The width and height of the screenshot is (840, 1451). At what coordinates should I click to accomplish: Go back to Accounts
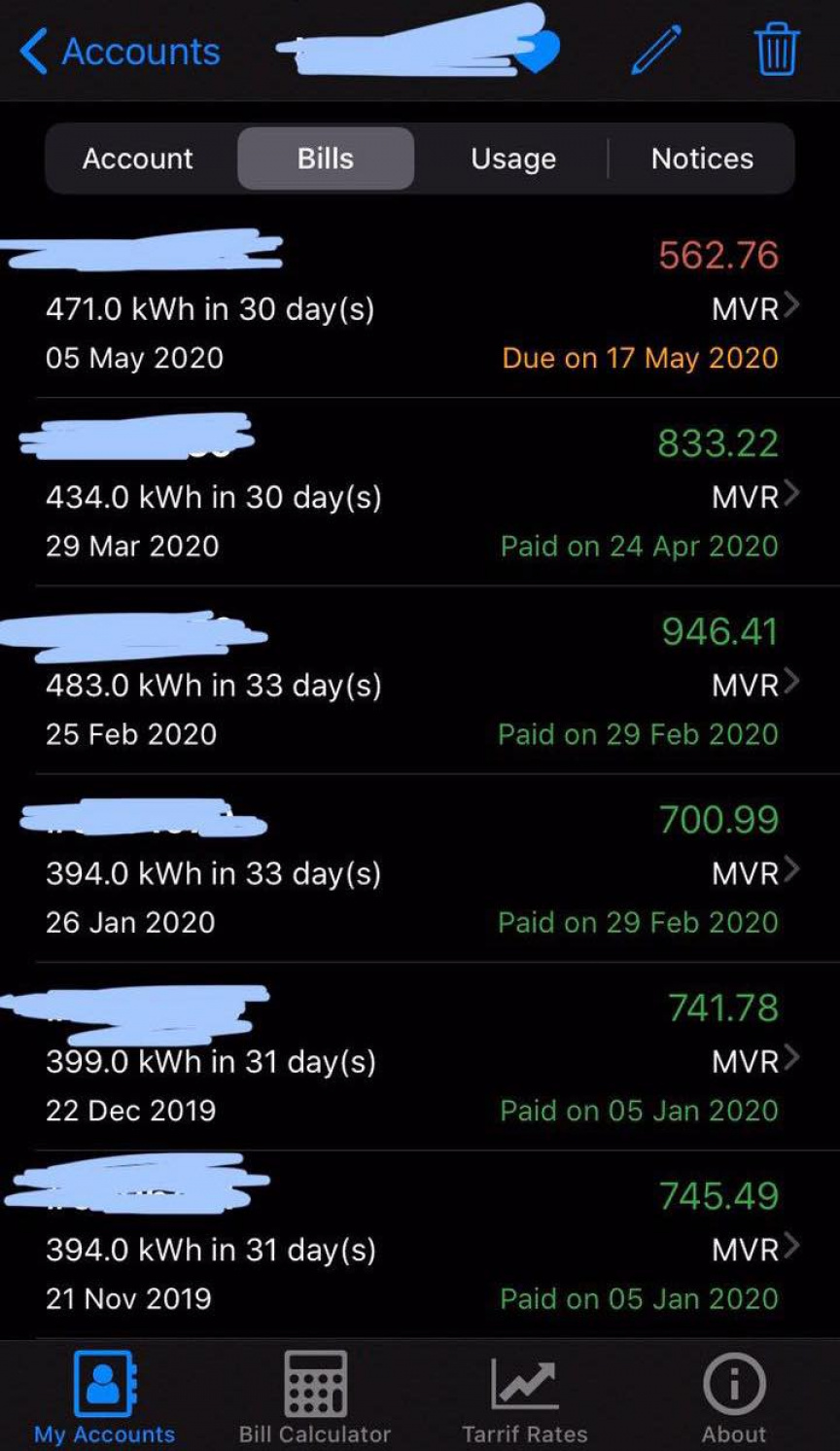pos(121,51)
